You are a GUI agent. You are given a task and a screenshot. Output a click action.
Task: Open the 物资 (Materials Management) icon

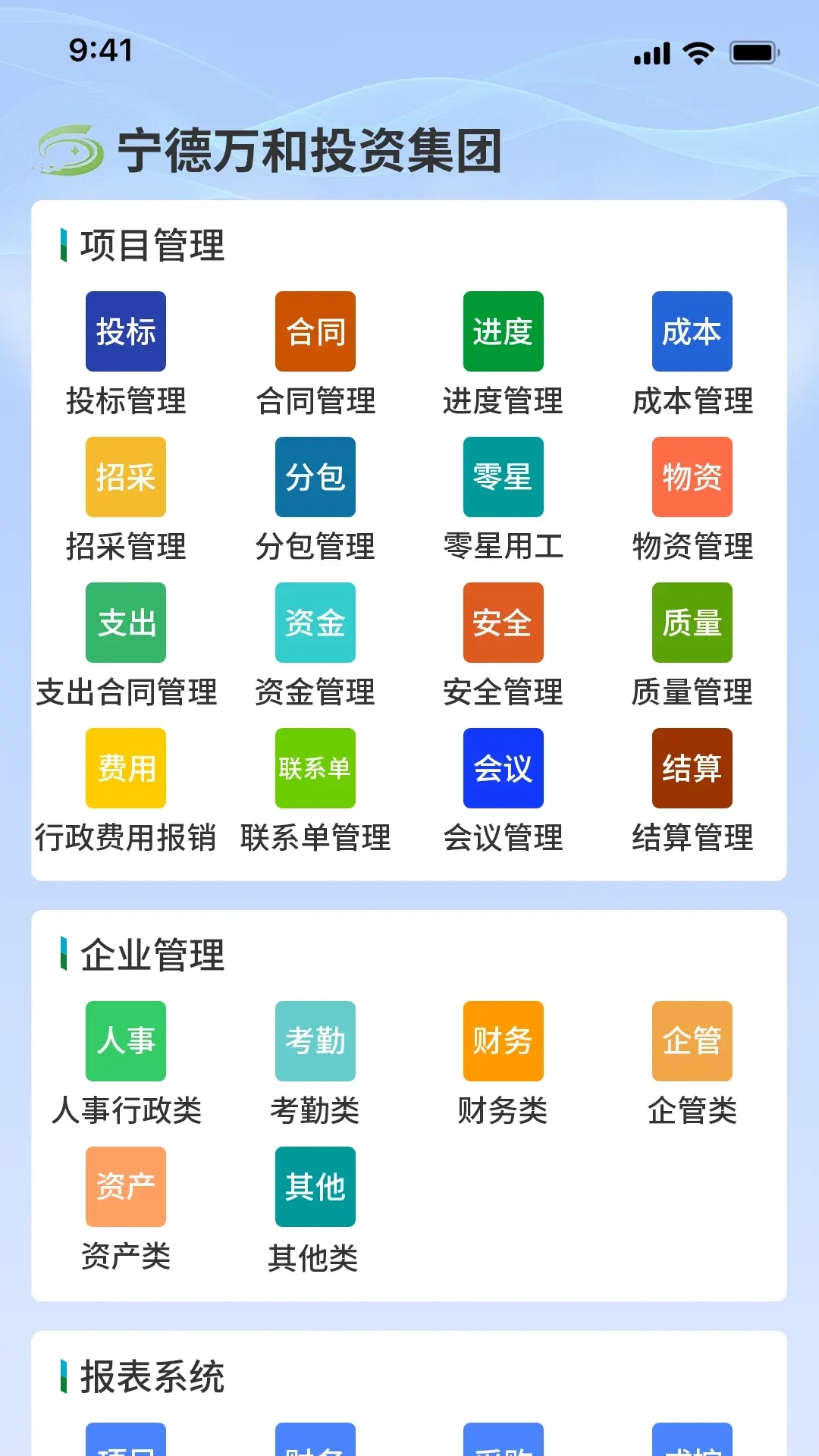(692, 476)
